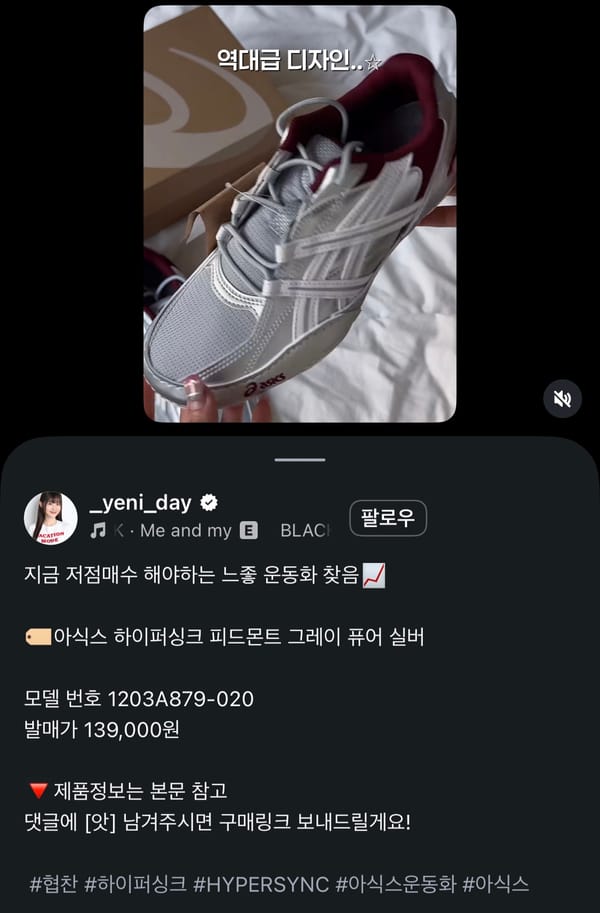Open the _yeni_day profile picture
The height and width of the screenshot is (913, 600).
coord(50,518)
